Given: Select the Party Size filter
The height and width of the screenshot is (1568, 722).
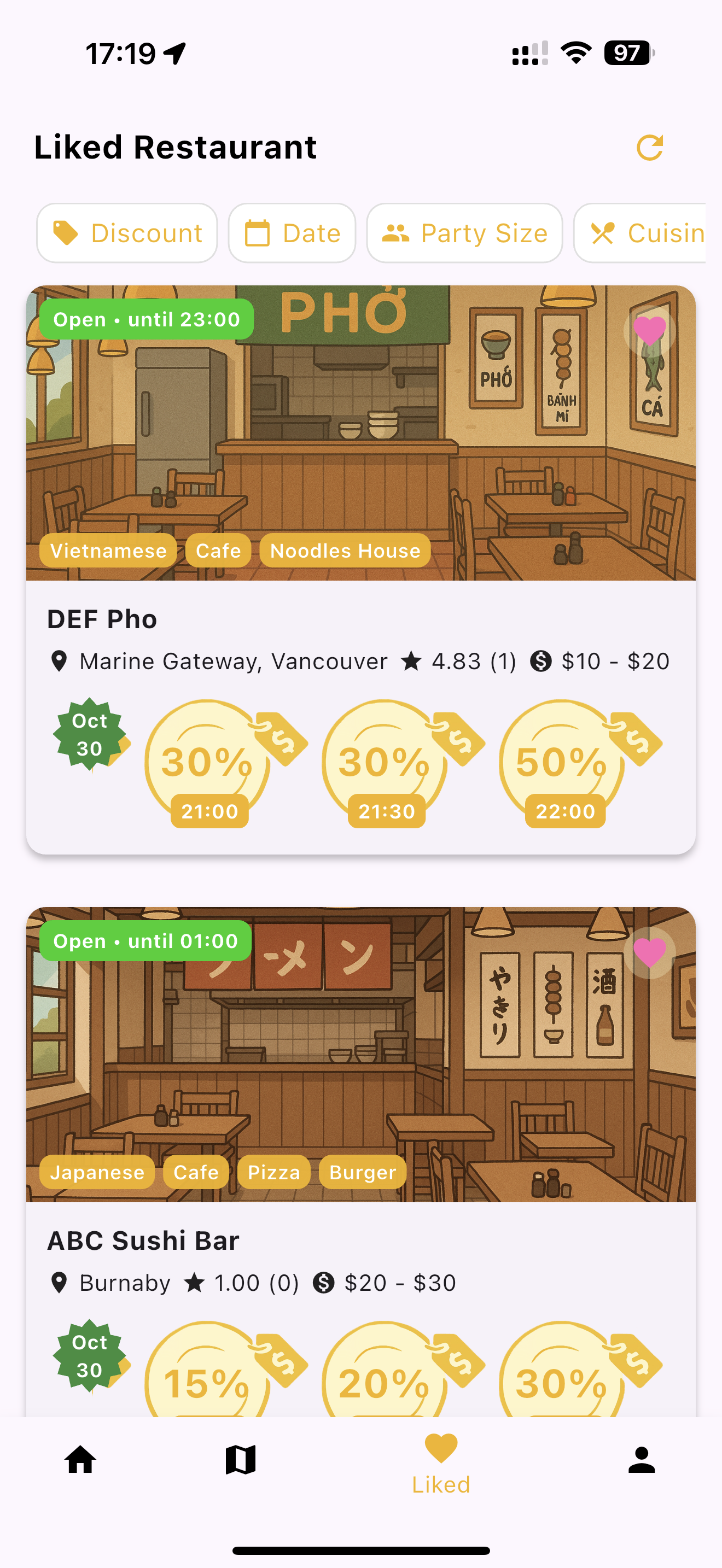Looking at the screenshot, I should click(x=464, y=233).
